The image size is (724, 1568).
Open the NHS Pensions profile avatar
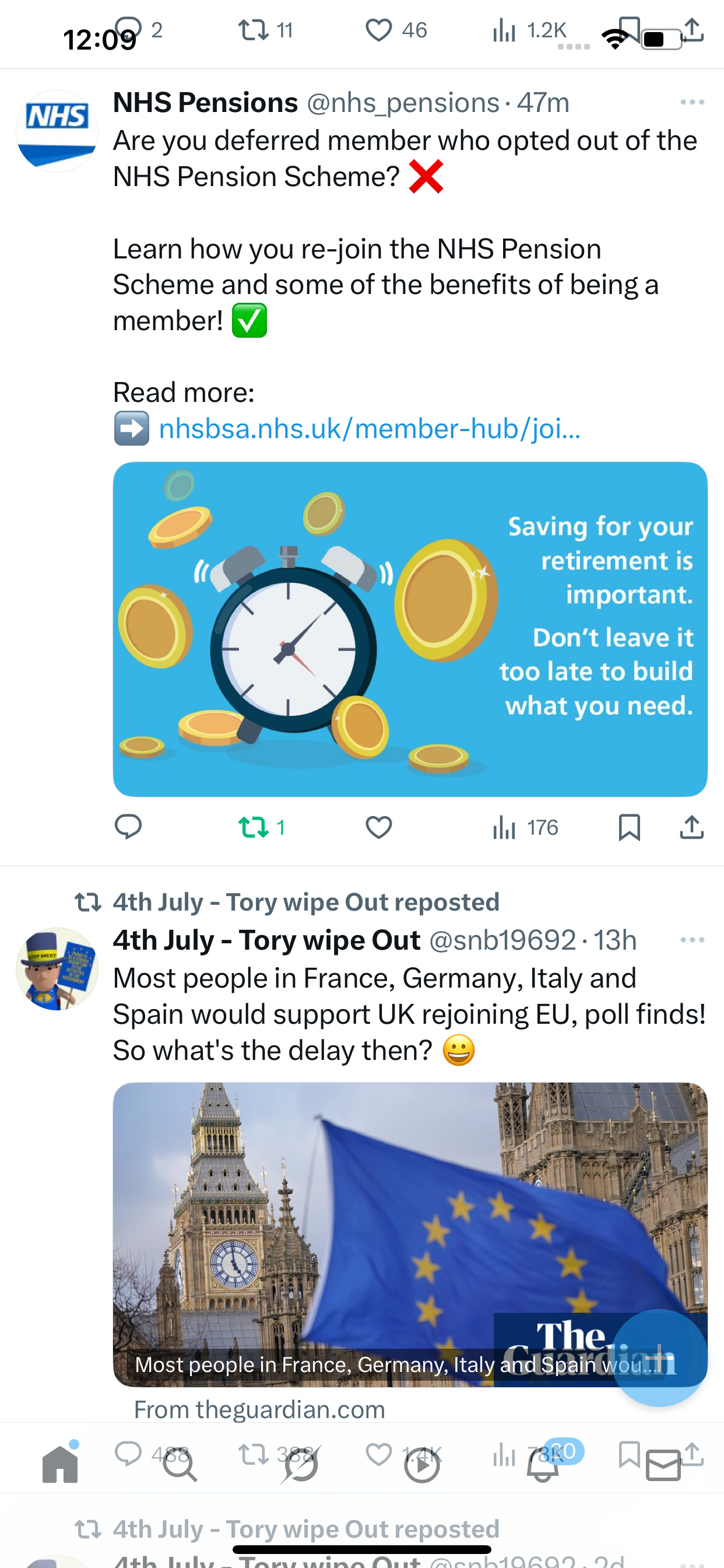(57, 131)
